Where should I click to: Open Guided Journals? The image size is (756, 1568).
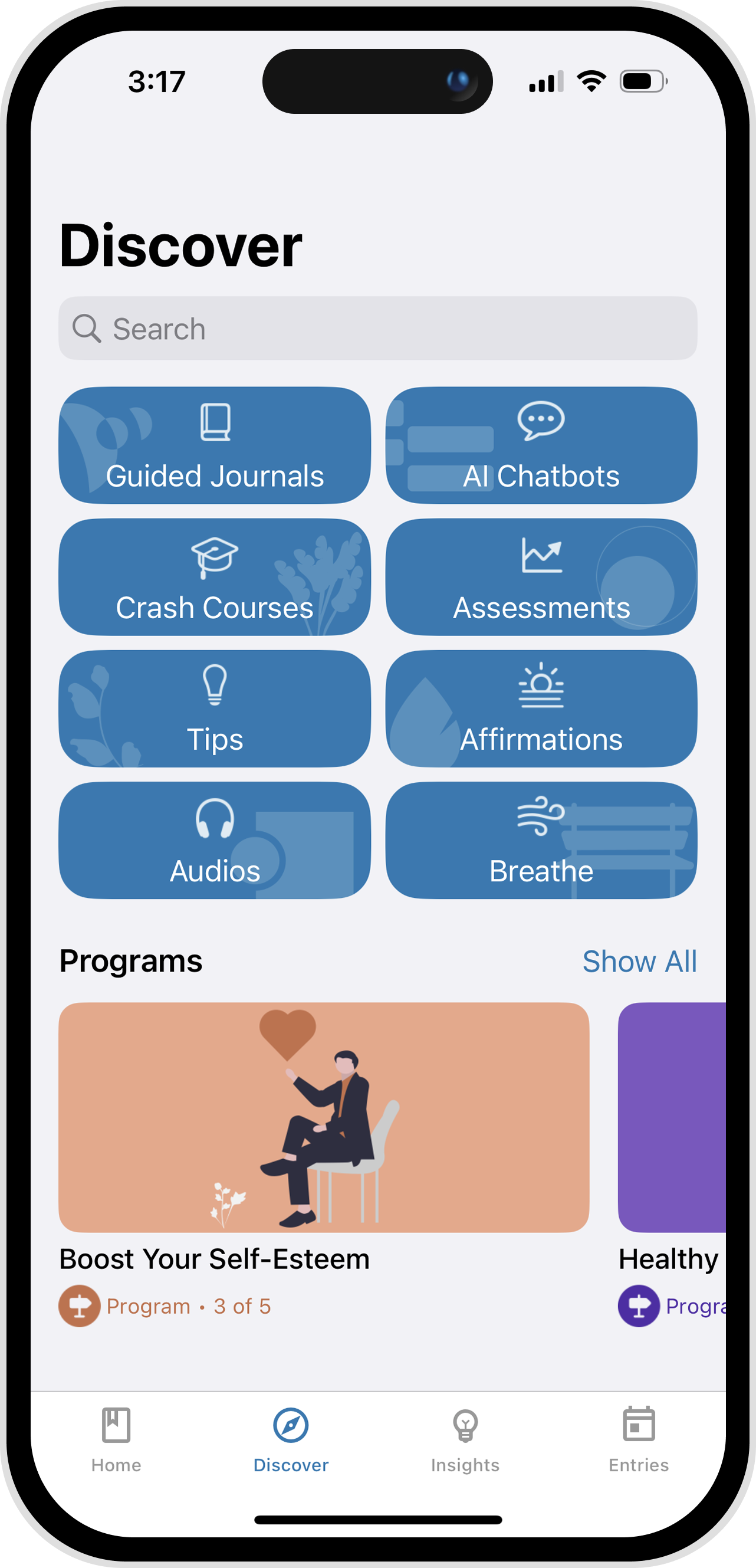click(215, 445)
